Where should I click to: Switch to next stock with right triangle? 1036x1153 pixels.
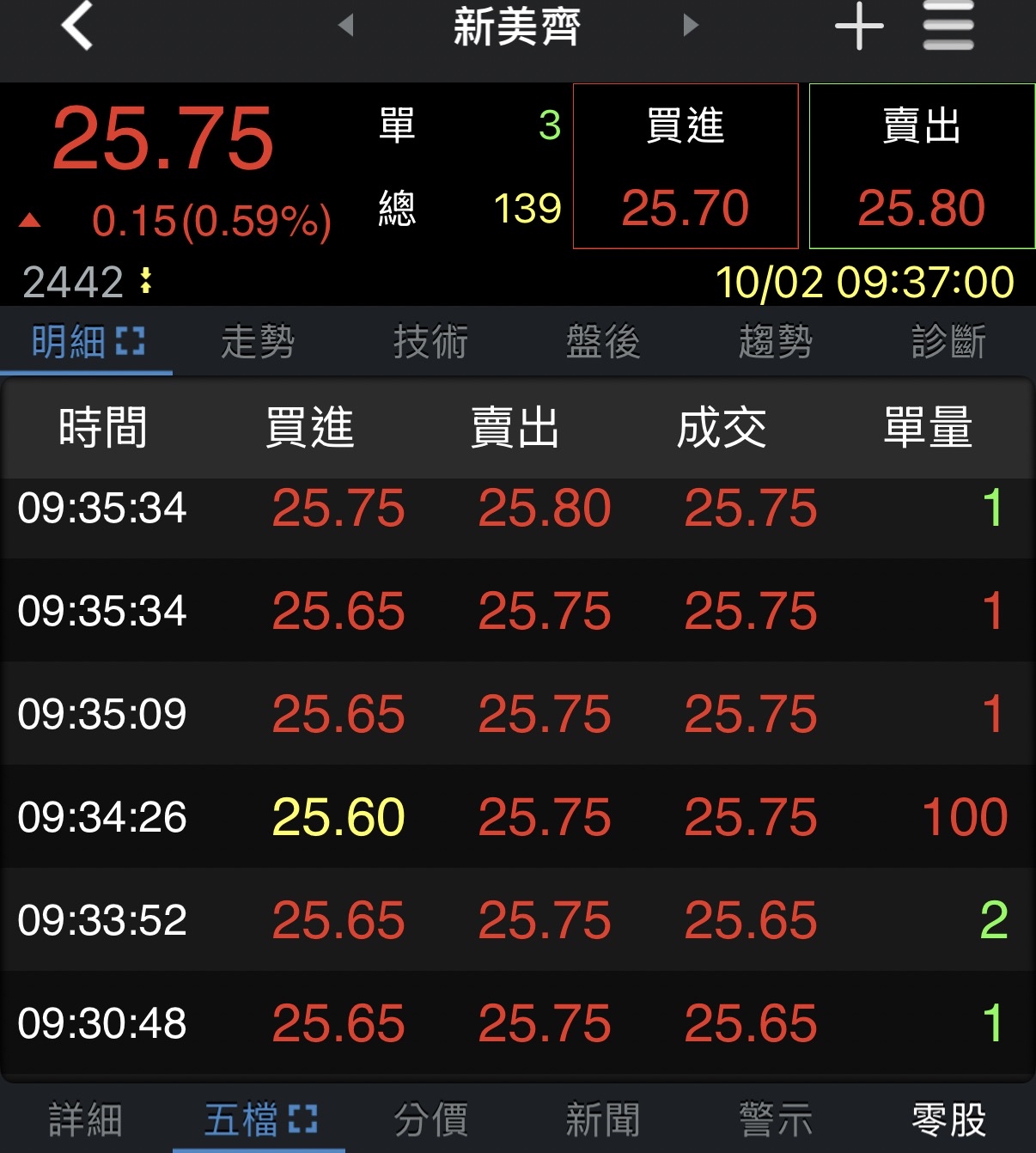(690, 25)
